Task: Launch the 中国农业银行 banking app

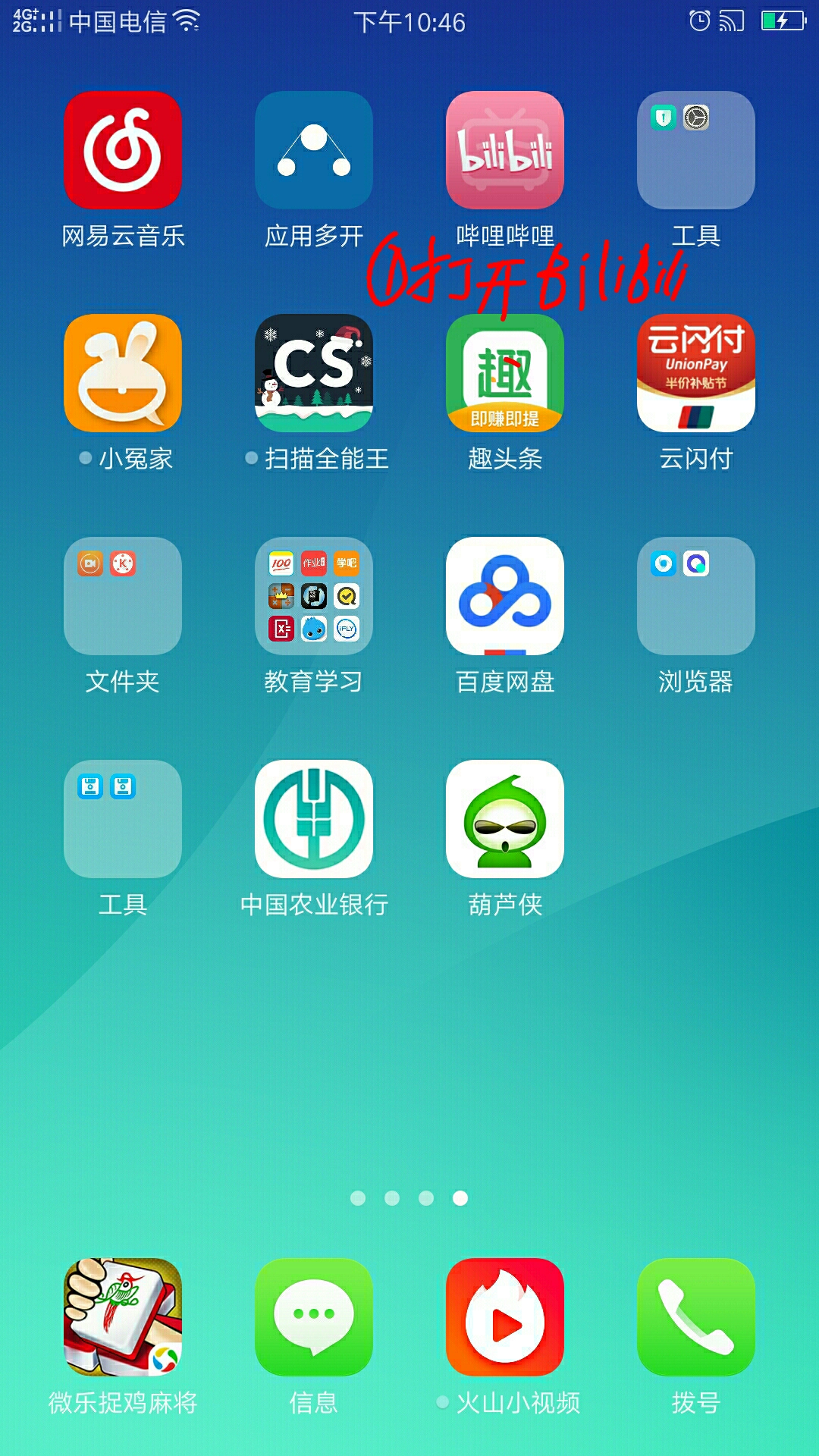Action: (x=314, y=819)
